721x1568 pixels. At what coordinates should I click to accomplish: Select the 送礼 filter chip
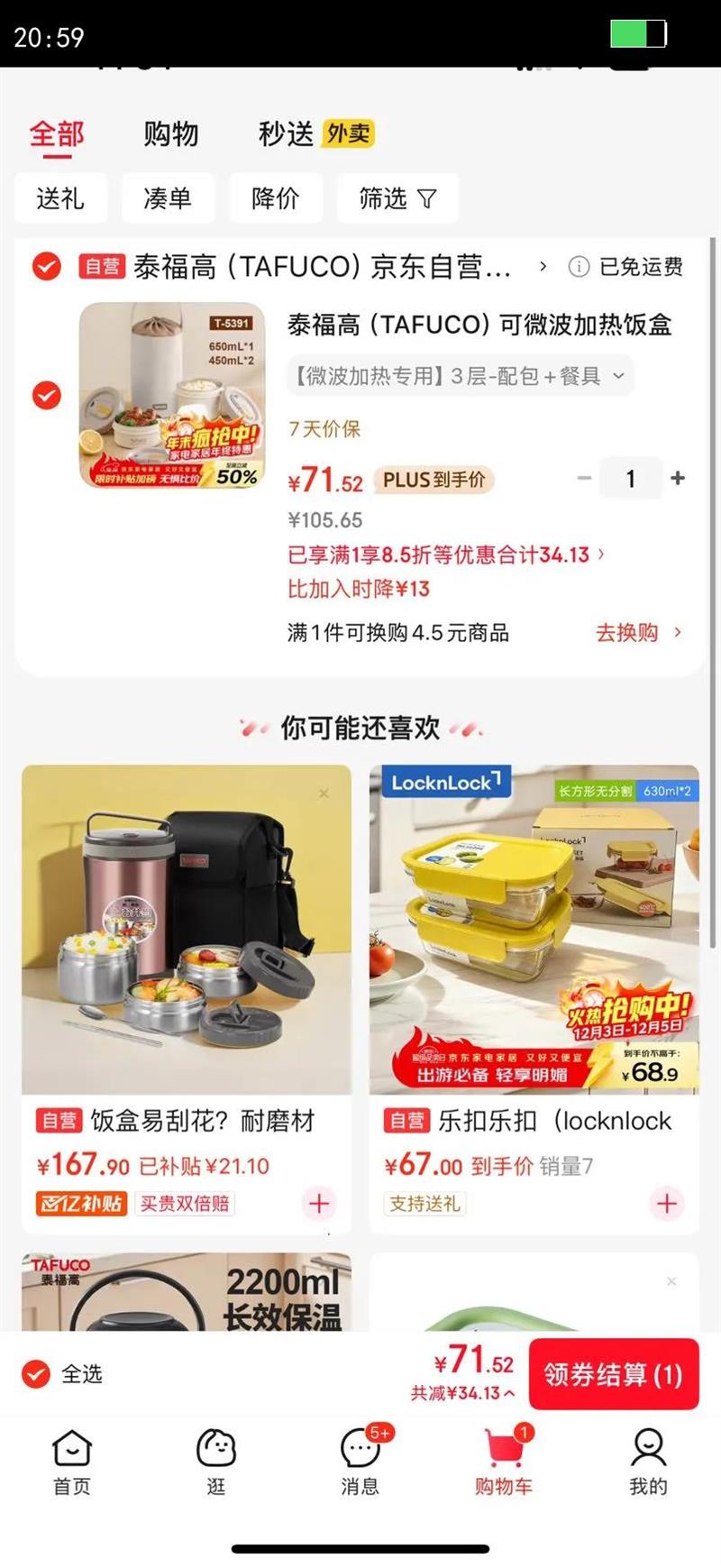point(60,198)
